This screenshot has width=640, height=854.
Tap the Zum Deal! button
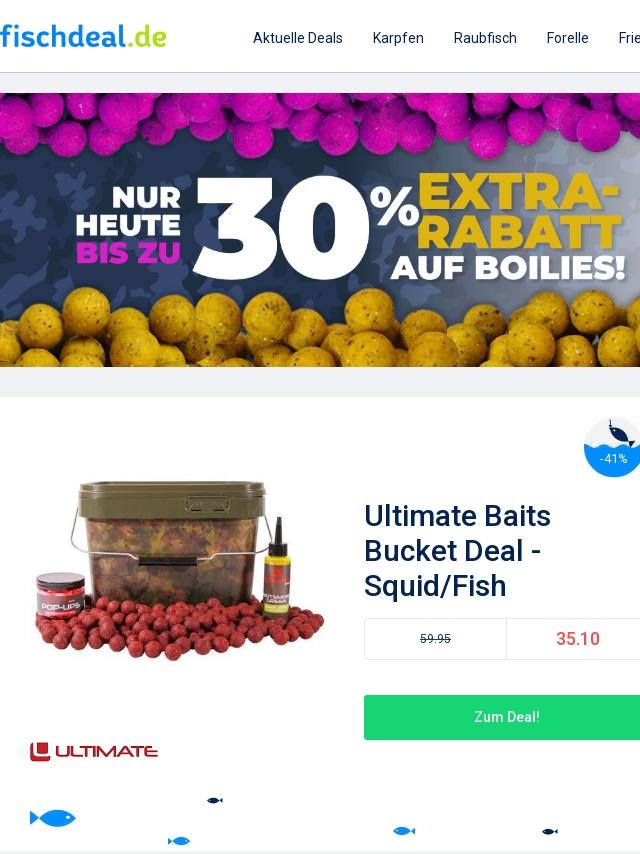[x=505, y=717]
